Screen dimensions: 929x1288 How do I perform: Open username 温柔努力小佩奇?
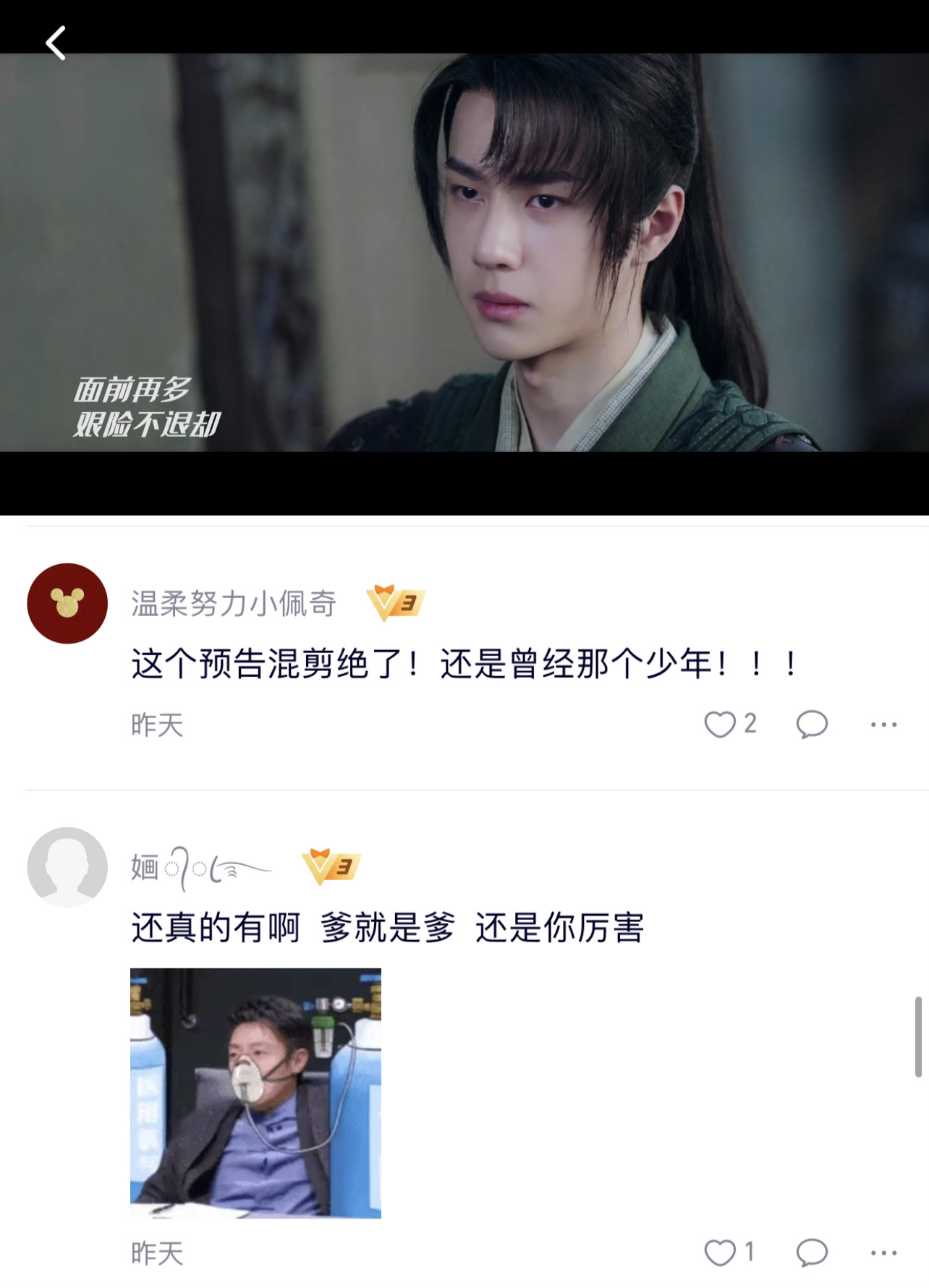[234, 603]
